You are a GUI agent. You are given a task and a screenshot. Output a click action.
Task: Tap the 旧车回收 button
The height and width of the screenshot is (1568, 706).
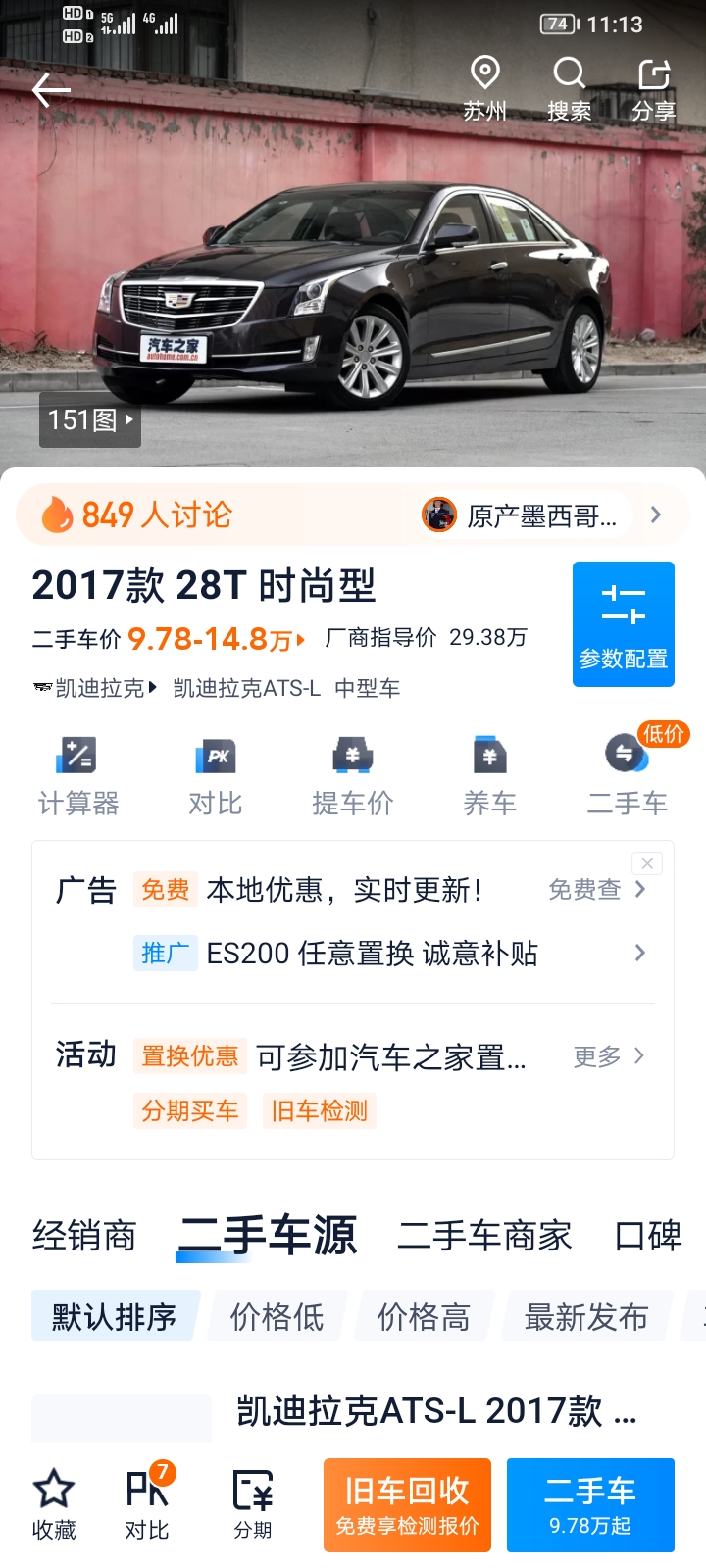[x=407, y=1505]
